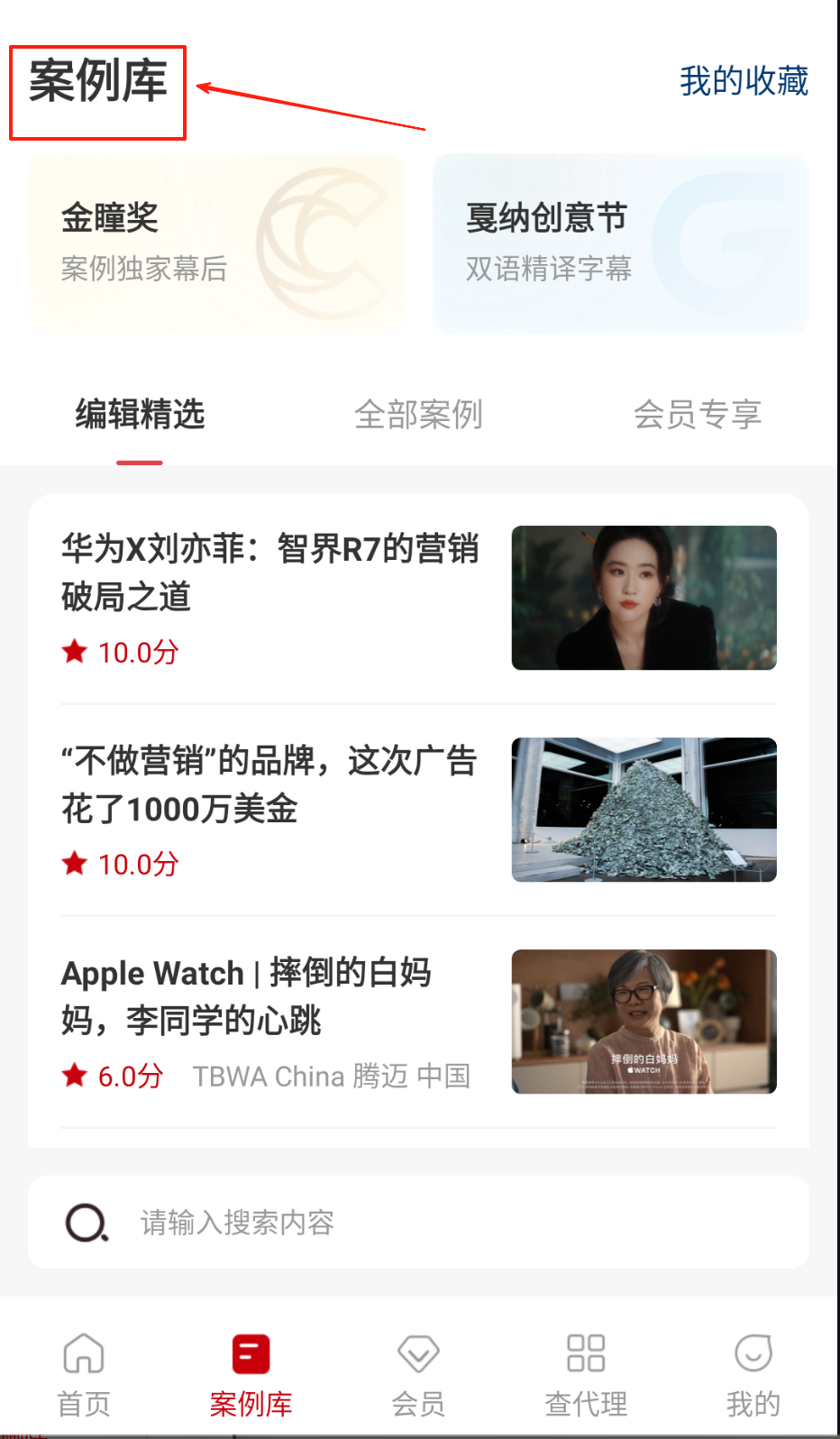The height and width of the screenshot is (1439, 840).
Task: Open the 金瞳奖 case card
Action: [216, 243]
